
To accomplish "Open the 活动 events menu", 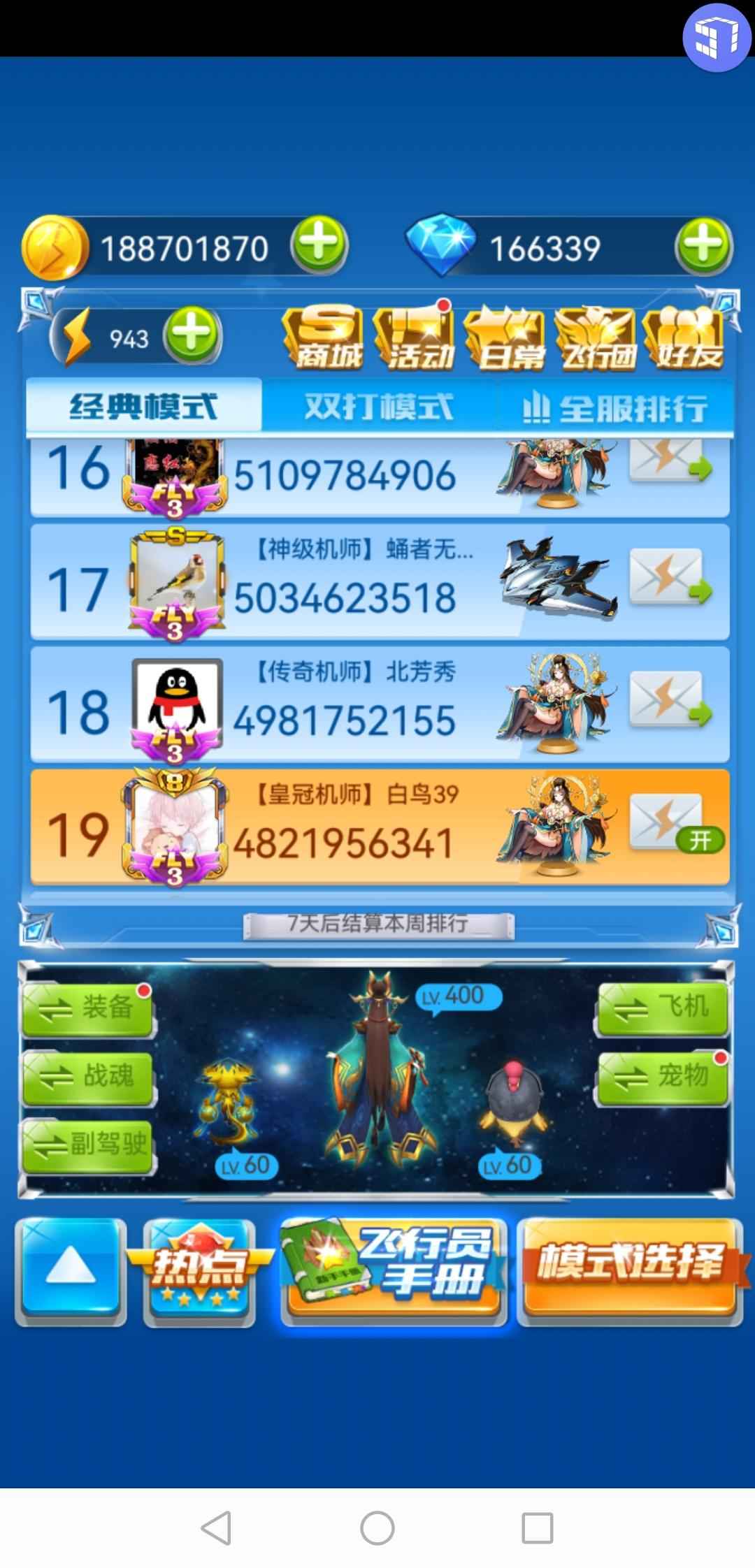I will (415, 340).
